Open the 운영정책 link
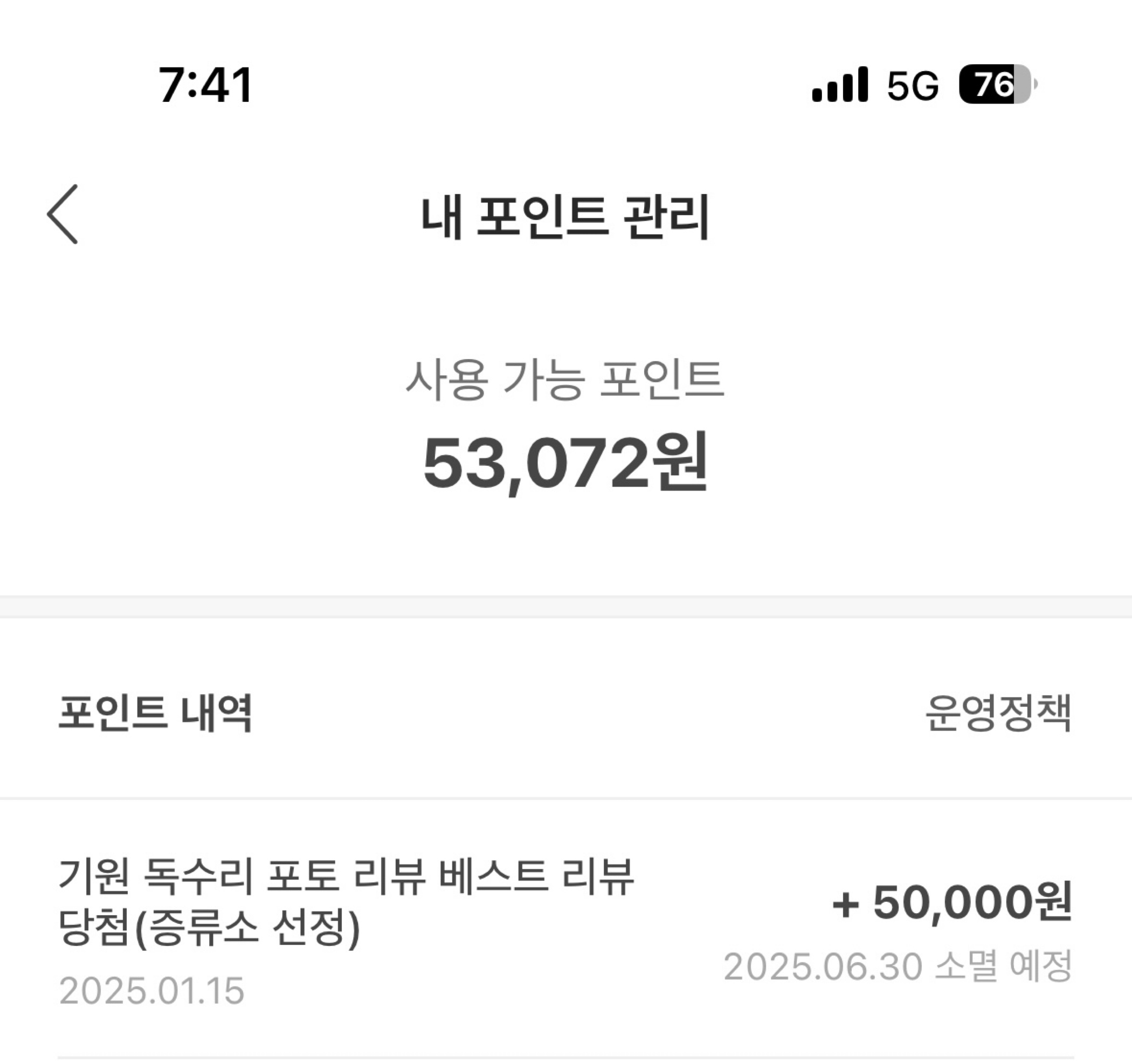The width and height of the screenshot is (1132, 1064). click(997, 713)
